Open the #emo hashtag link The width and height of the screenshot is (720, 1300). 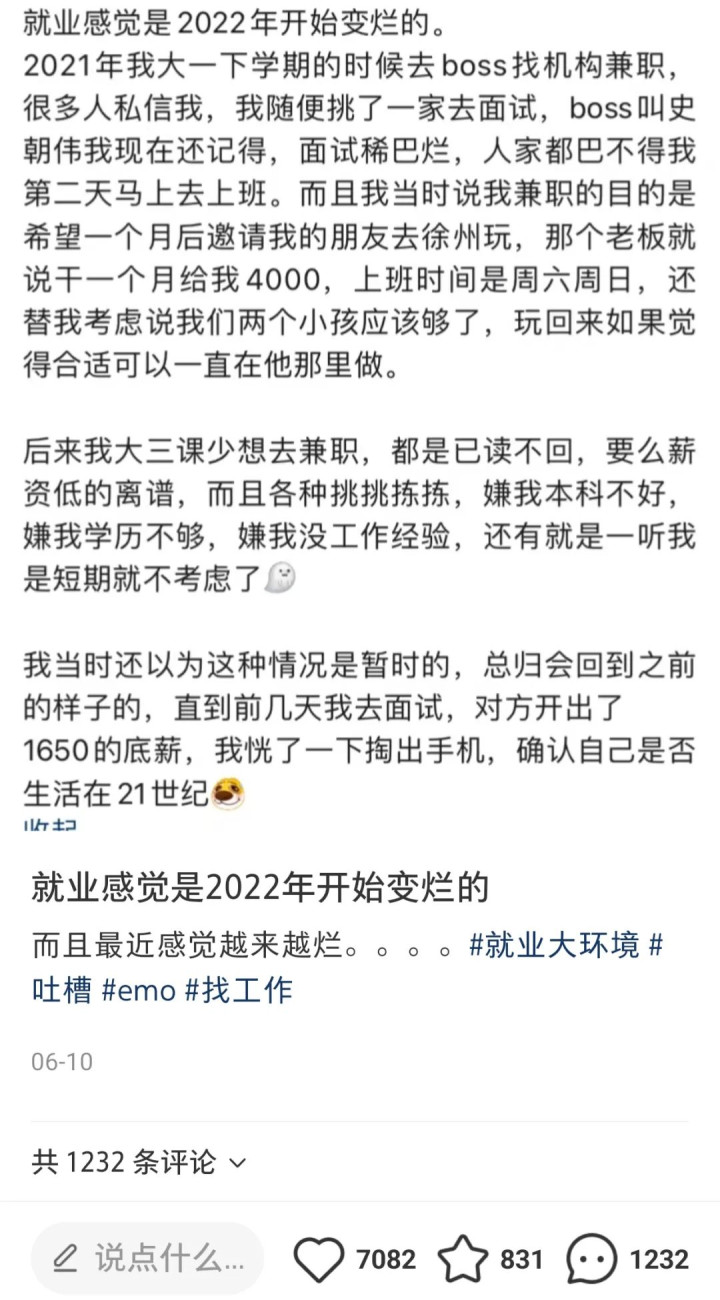138,991
